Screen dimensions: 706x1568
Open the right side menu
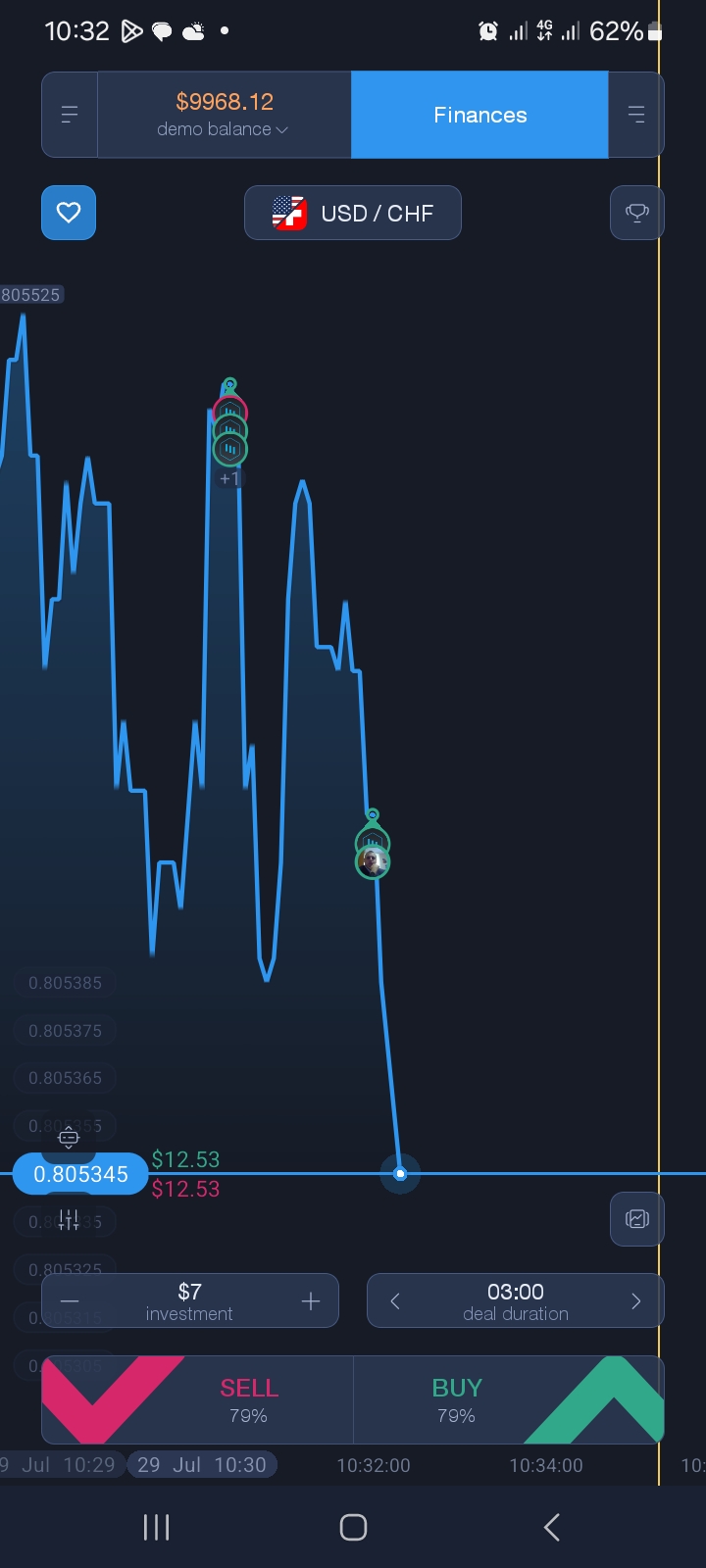pos(636,115)
